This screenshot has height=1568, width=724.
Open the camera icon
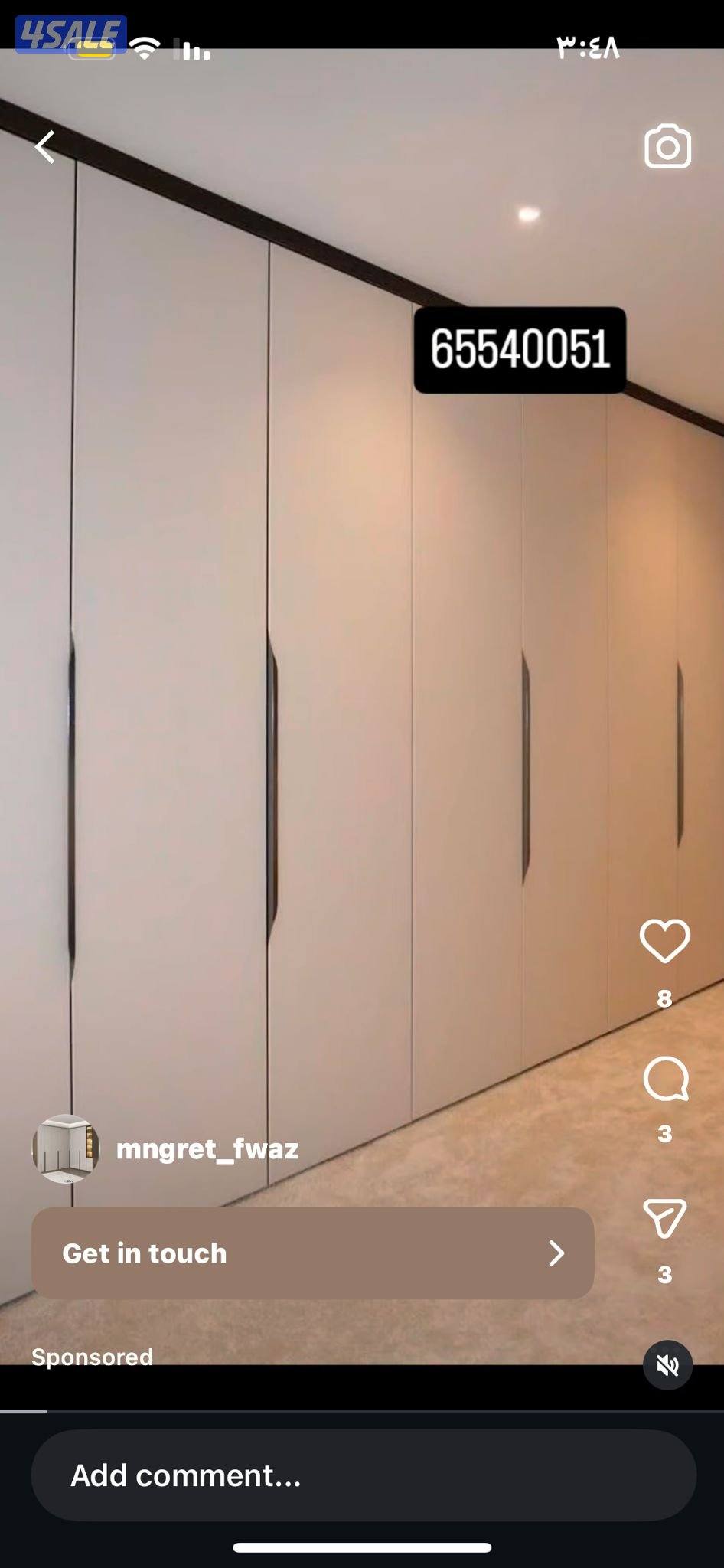(667, 146)
